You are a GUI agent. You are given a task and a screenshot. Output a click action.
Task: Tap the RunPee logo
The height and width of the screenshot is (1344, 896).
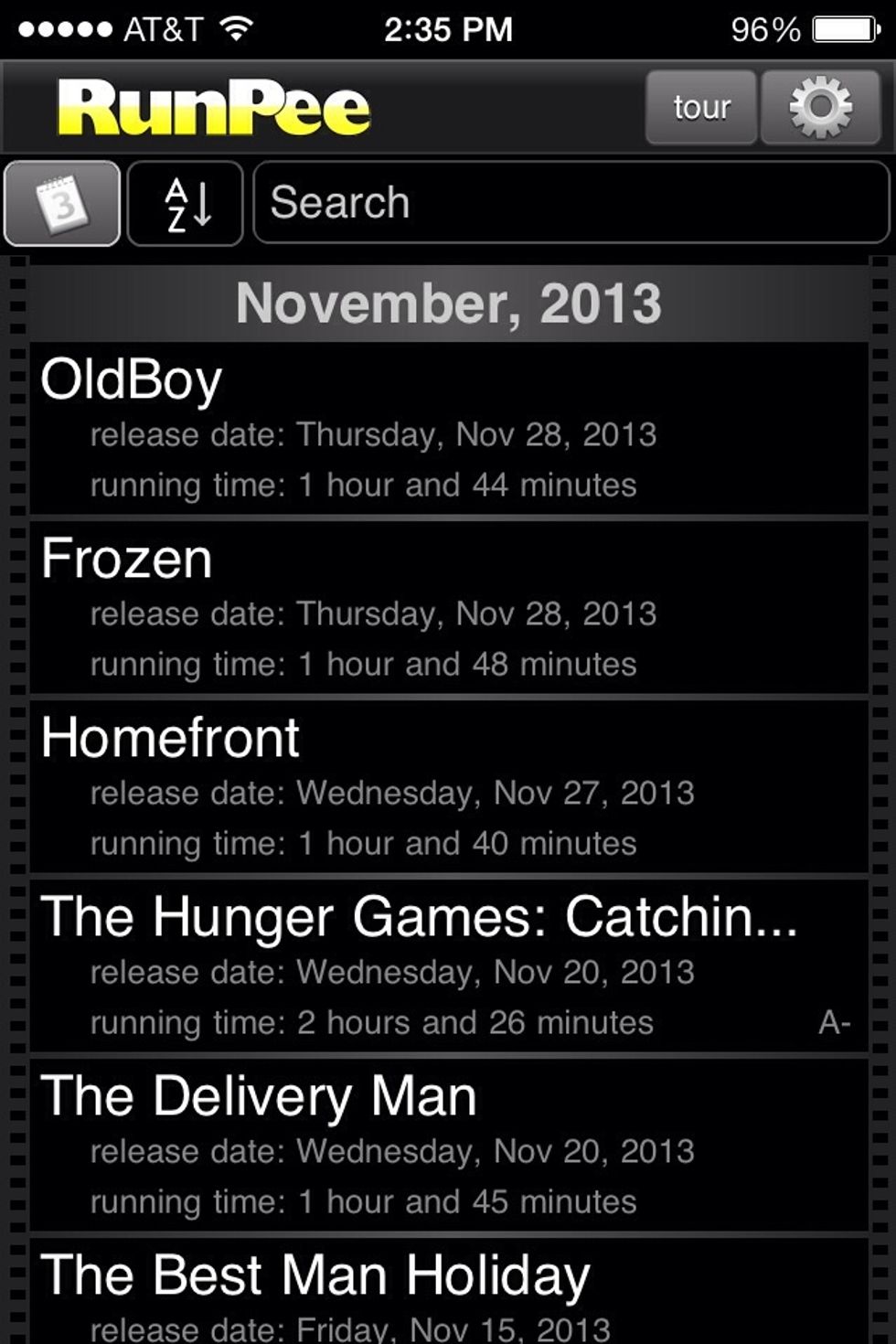(x=212, y=107)
